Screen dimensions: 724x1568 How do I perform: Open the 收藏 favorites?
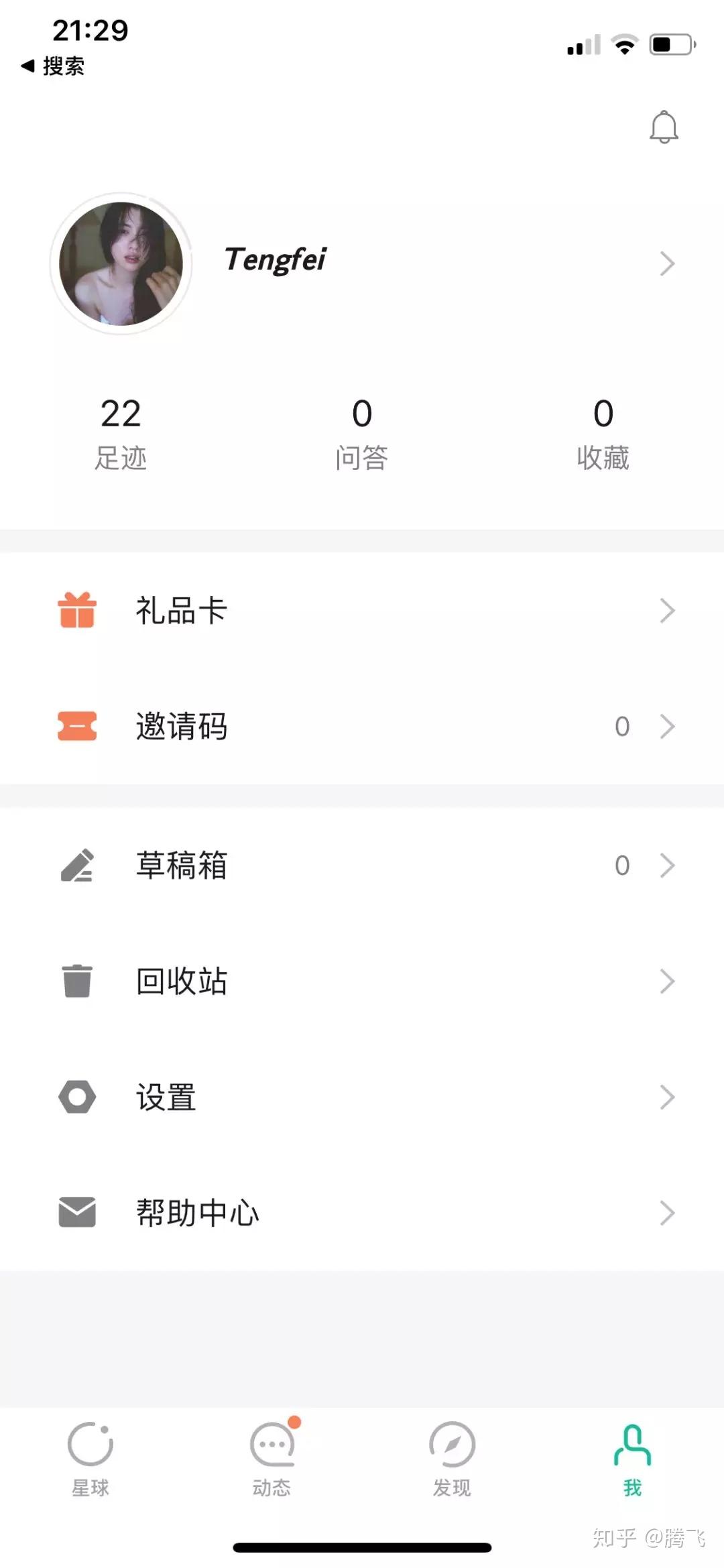coord(603,433)
